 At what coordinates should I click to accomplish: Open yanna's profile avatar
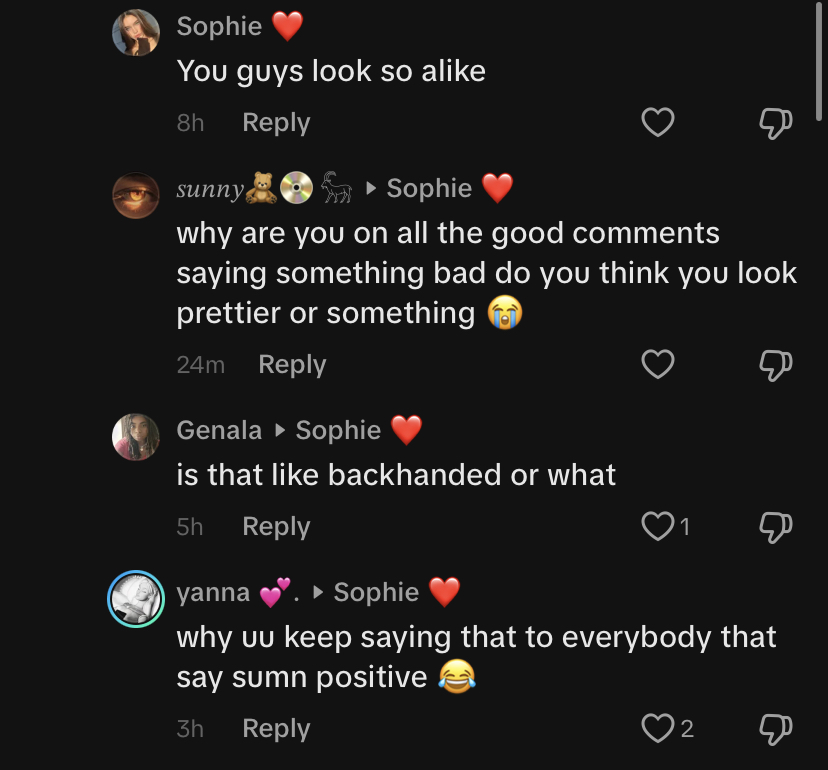[135, 598]
